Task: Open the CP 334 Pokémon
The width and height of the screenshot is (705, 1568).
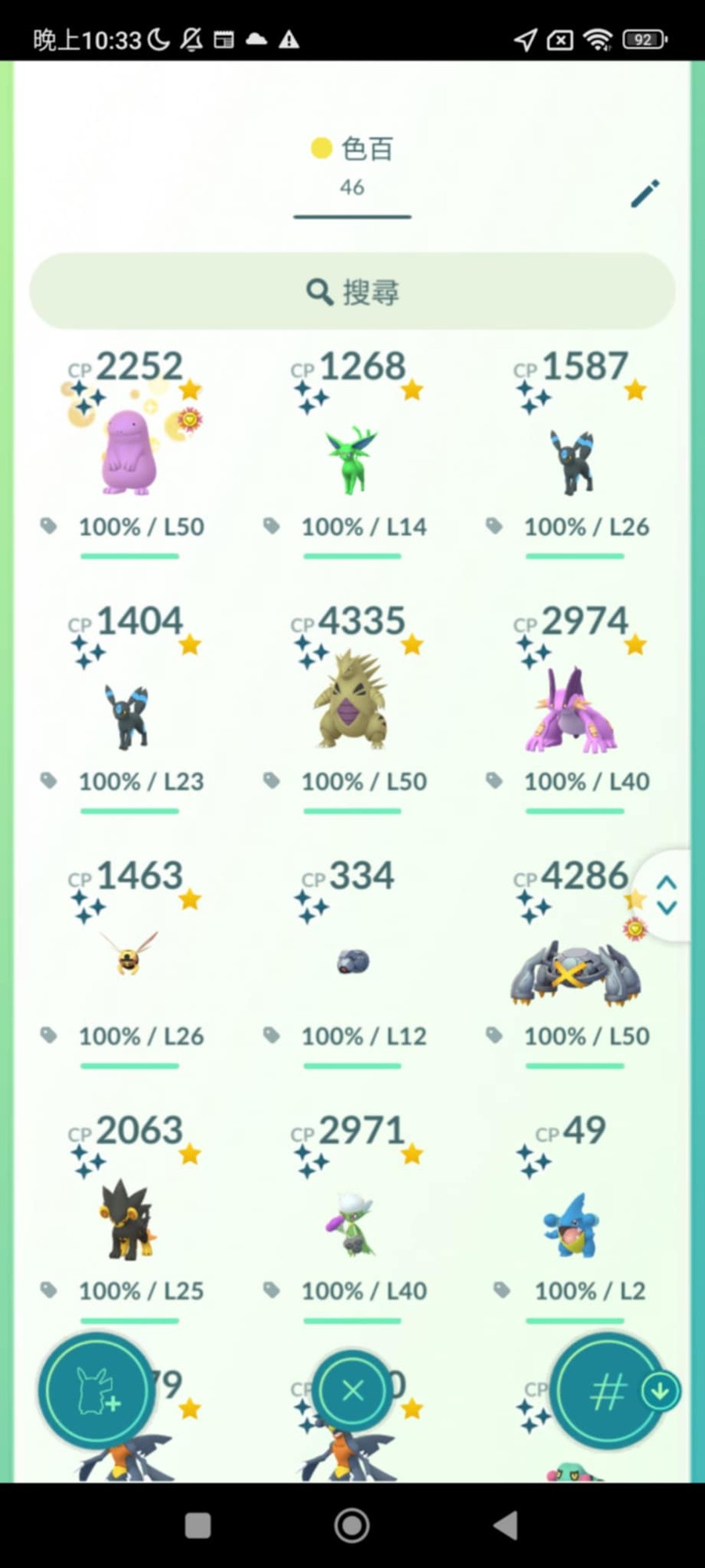Action: [x=352, y=960]
